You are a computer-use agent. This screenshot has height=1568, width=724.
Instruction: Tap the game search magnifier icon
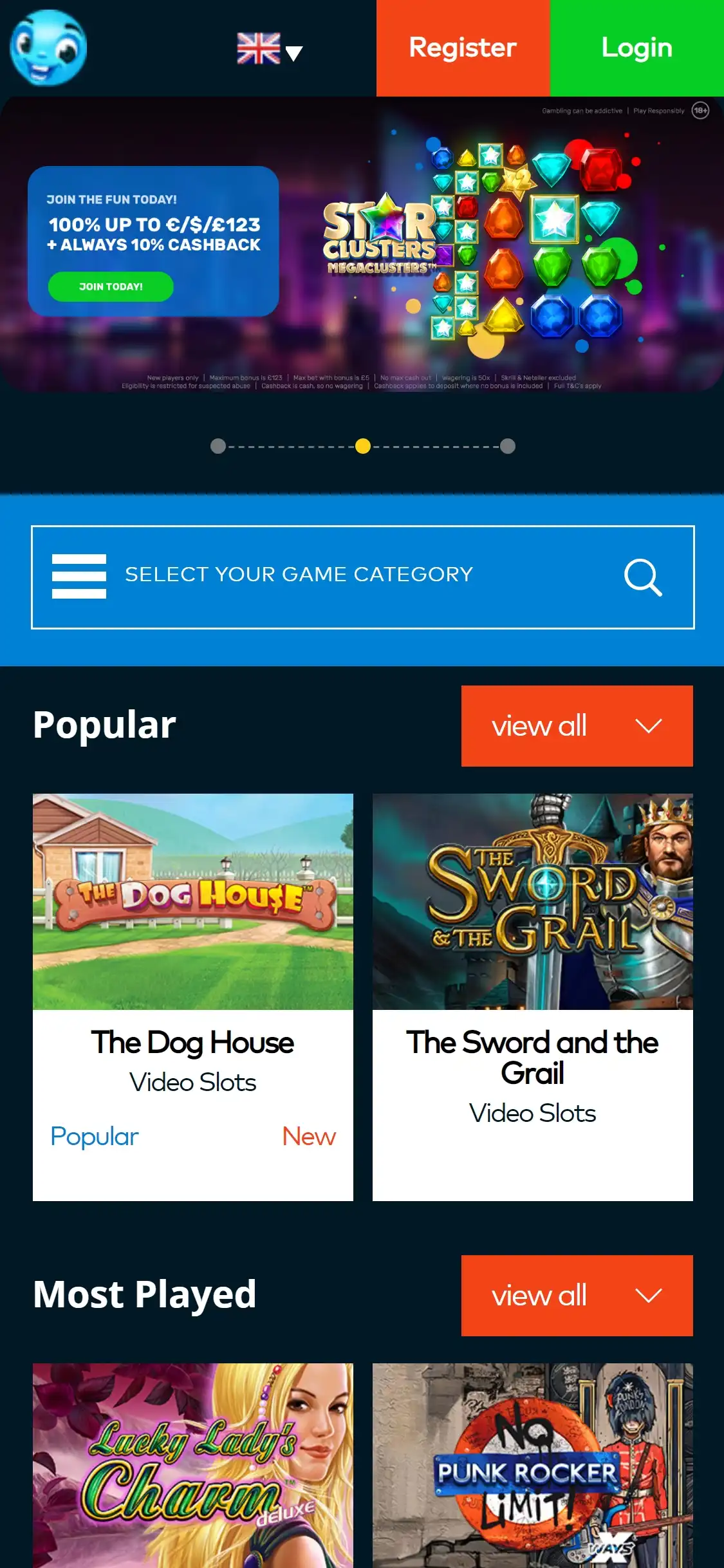[642, 577]
